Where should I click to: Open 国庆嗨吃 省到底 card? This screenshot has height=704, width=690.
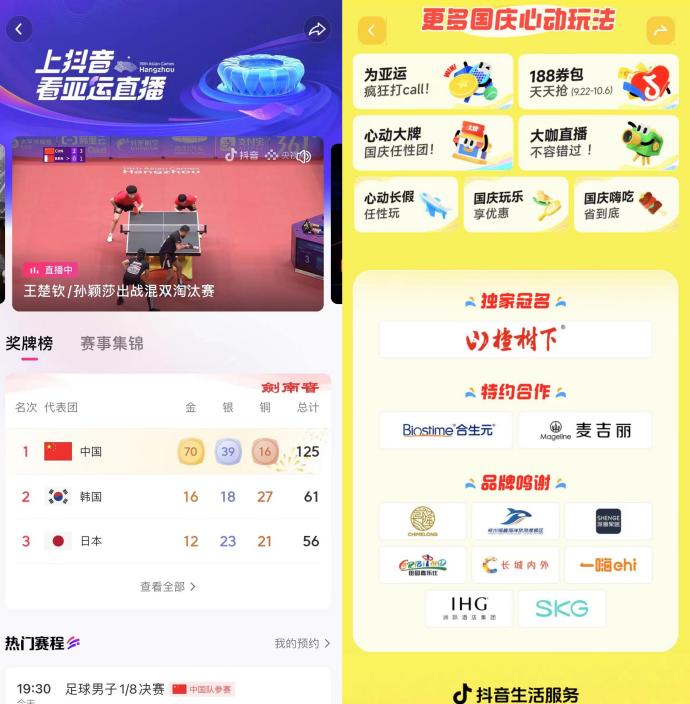(x=626, y=205)
